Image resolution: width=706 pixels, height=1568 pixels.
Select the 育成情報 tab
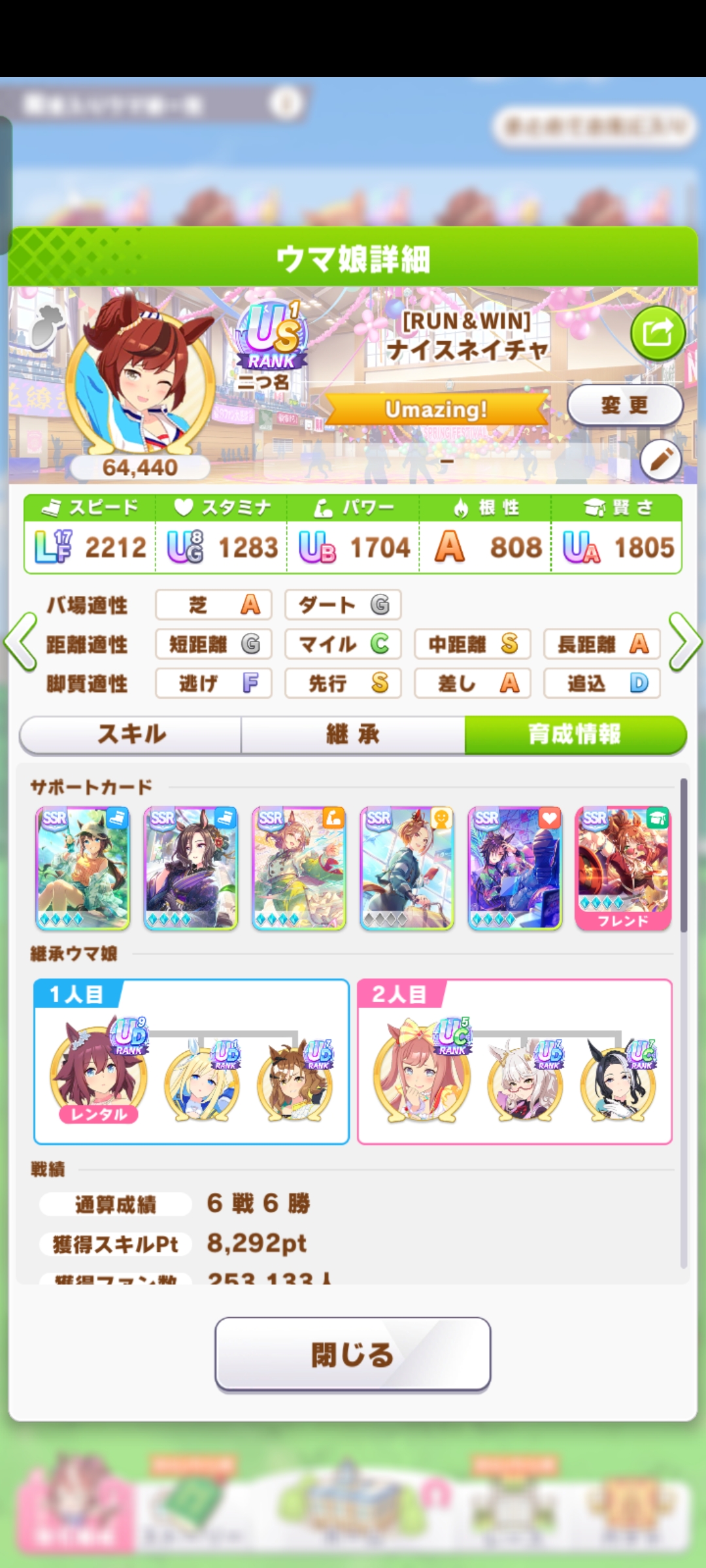(575, 734)
